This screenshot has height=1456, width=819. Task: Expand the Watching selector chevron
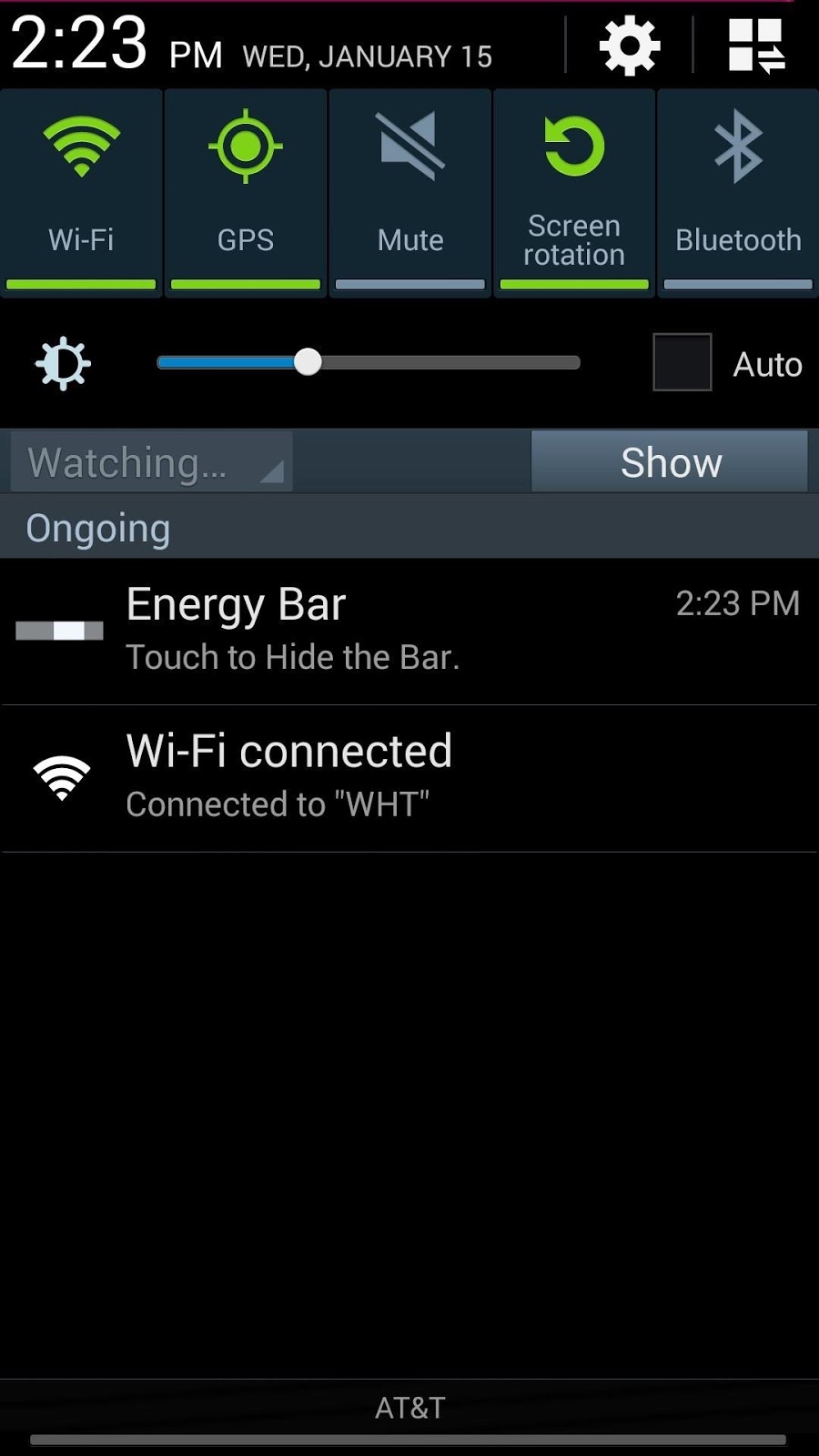click(x=272, y=473)
